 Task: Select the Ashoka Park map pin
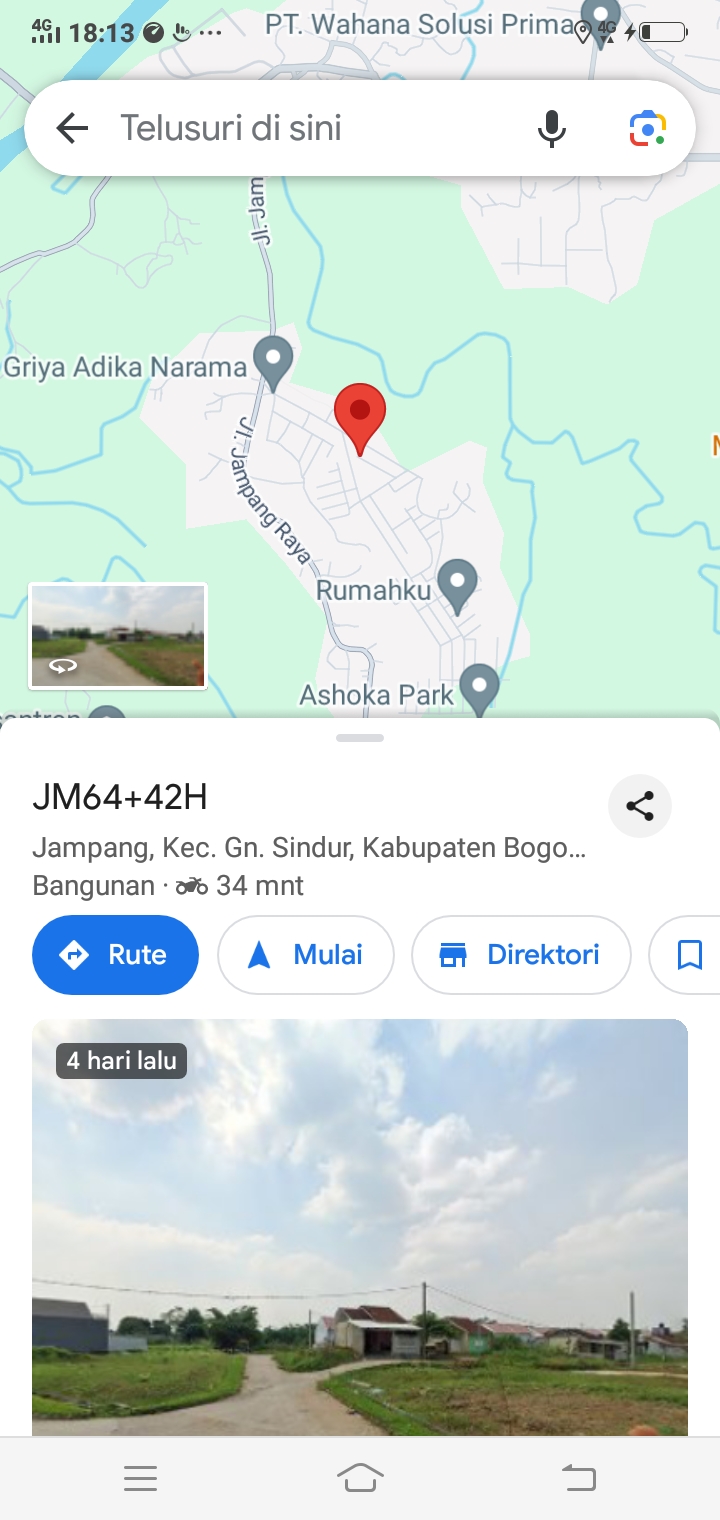point(479,688)
